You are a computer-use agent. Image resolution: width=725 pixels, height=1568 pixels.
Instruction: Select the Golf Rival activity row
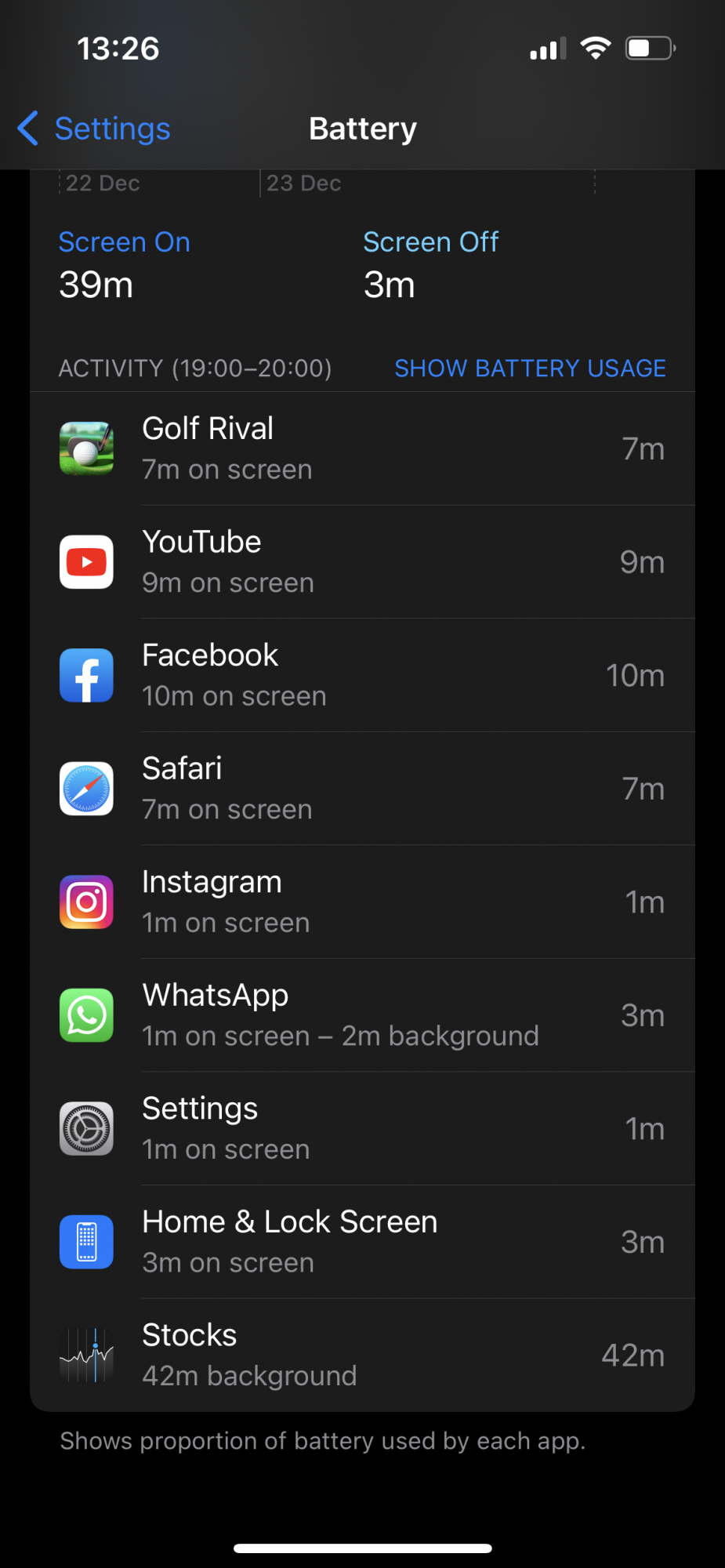coord(362,448)
